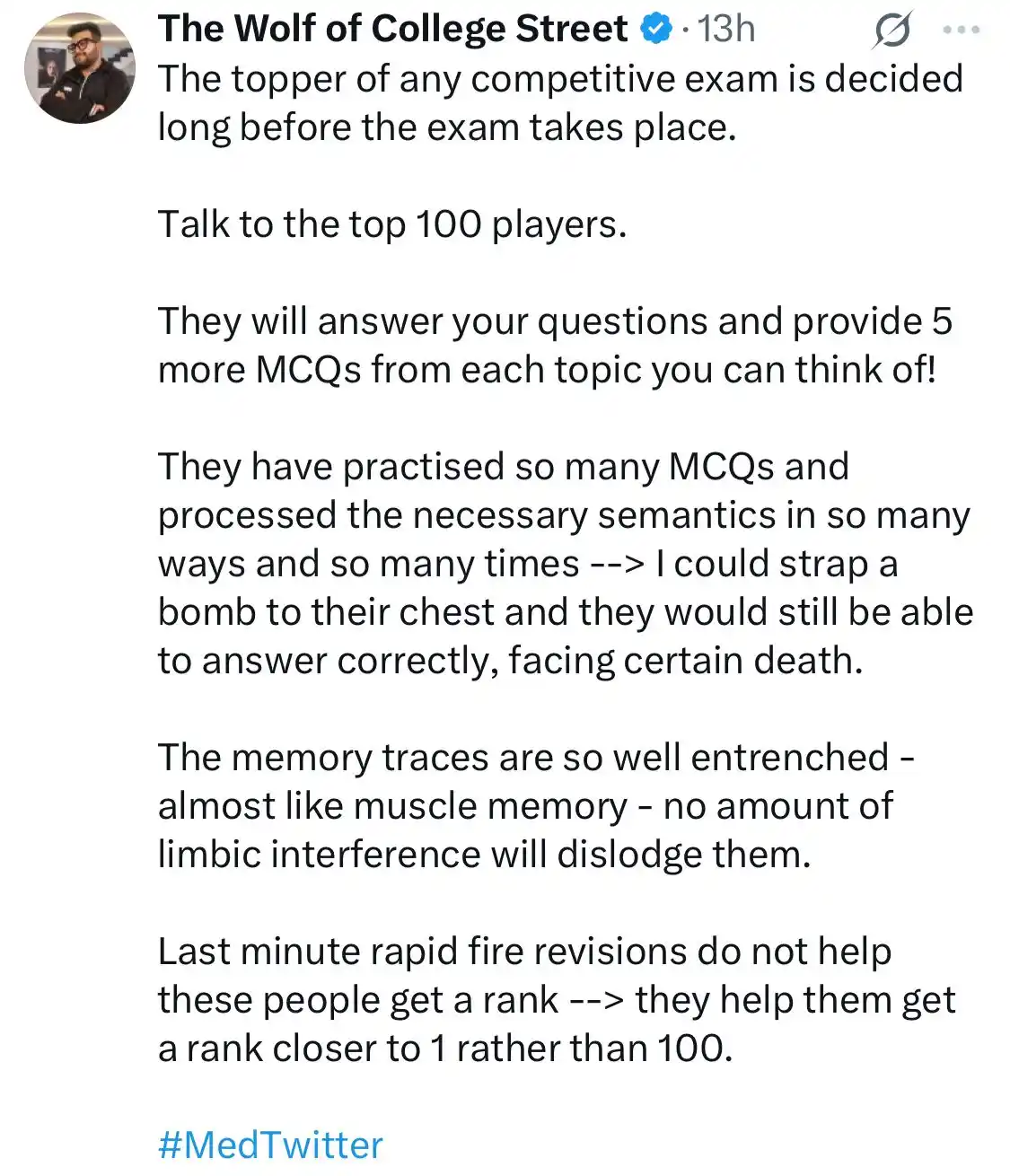
Task: Tap the Grok icon beside the timestamp
Action: 891,31
